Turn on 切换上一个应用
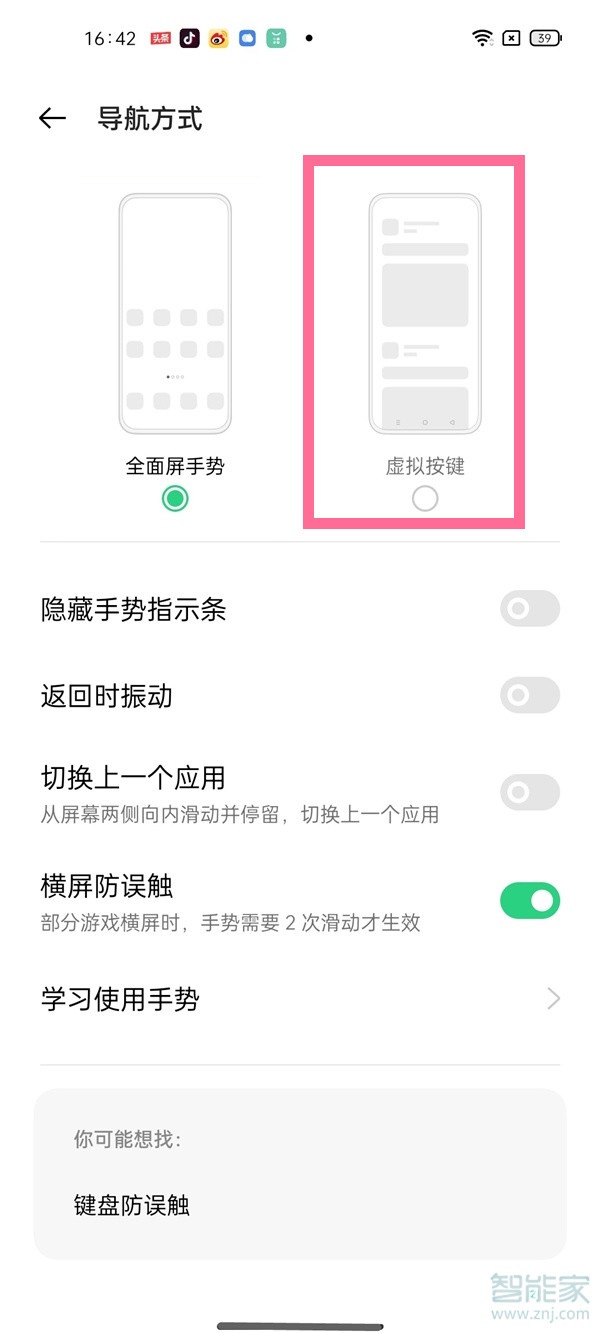The width and height of the screenshot is (600, 1333). [529, 792]
